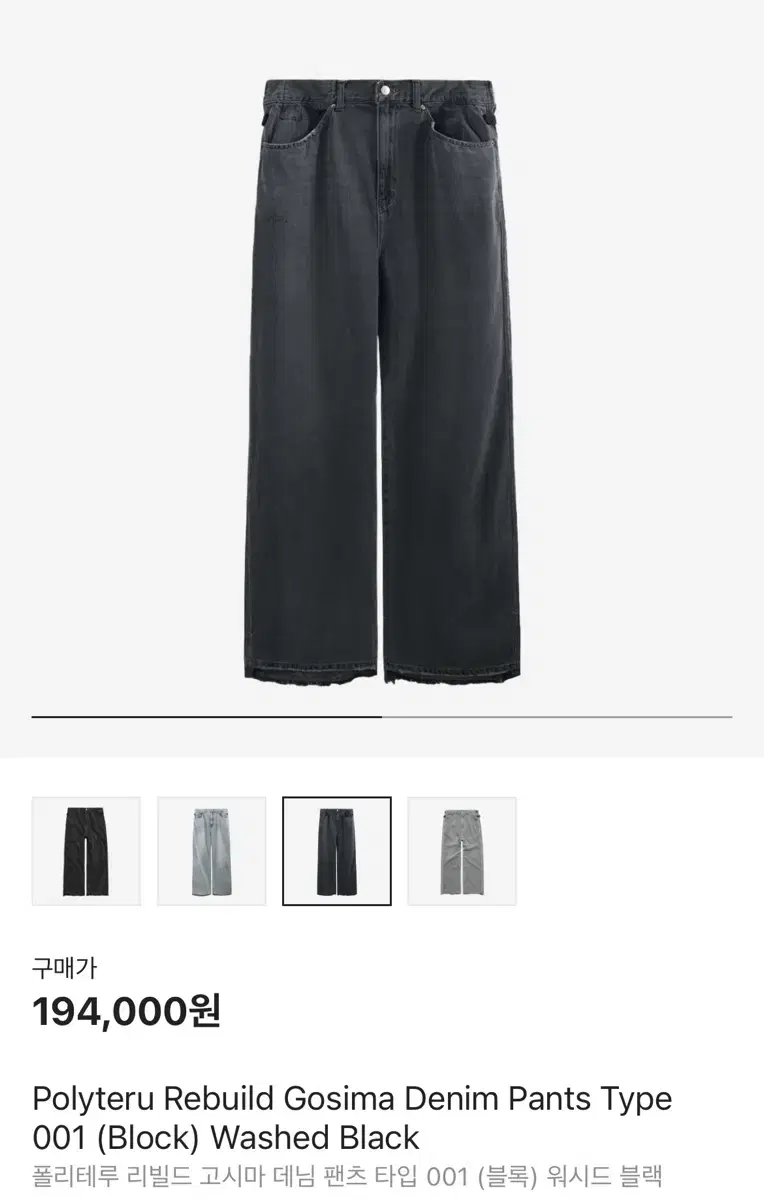Select the second thumbnail showing blue denim
This screenshot has height=1200, width=764.
[x=210, y=848]
